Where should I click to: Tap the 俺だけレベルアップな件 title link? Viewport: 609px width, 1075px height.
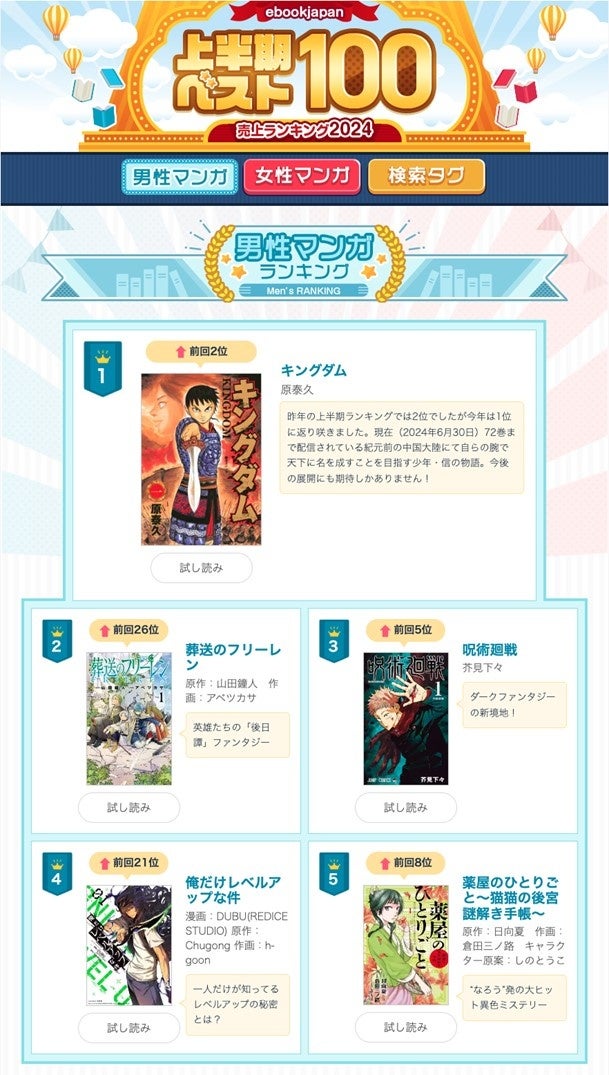pos(233,890)
